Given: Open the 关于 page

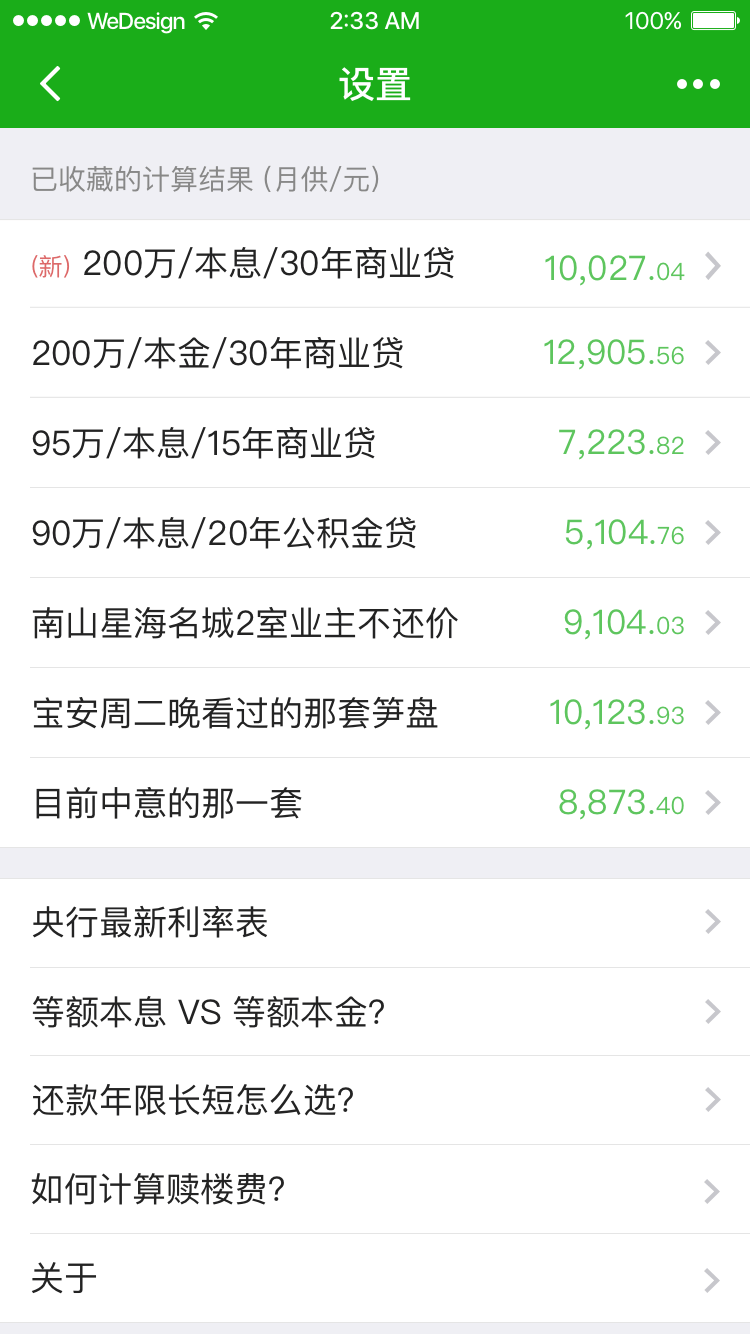Looking at the screenshot, I should coord(375,1279).
